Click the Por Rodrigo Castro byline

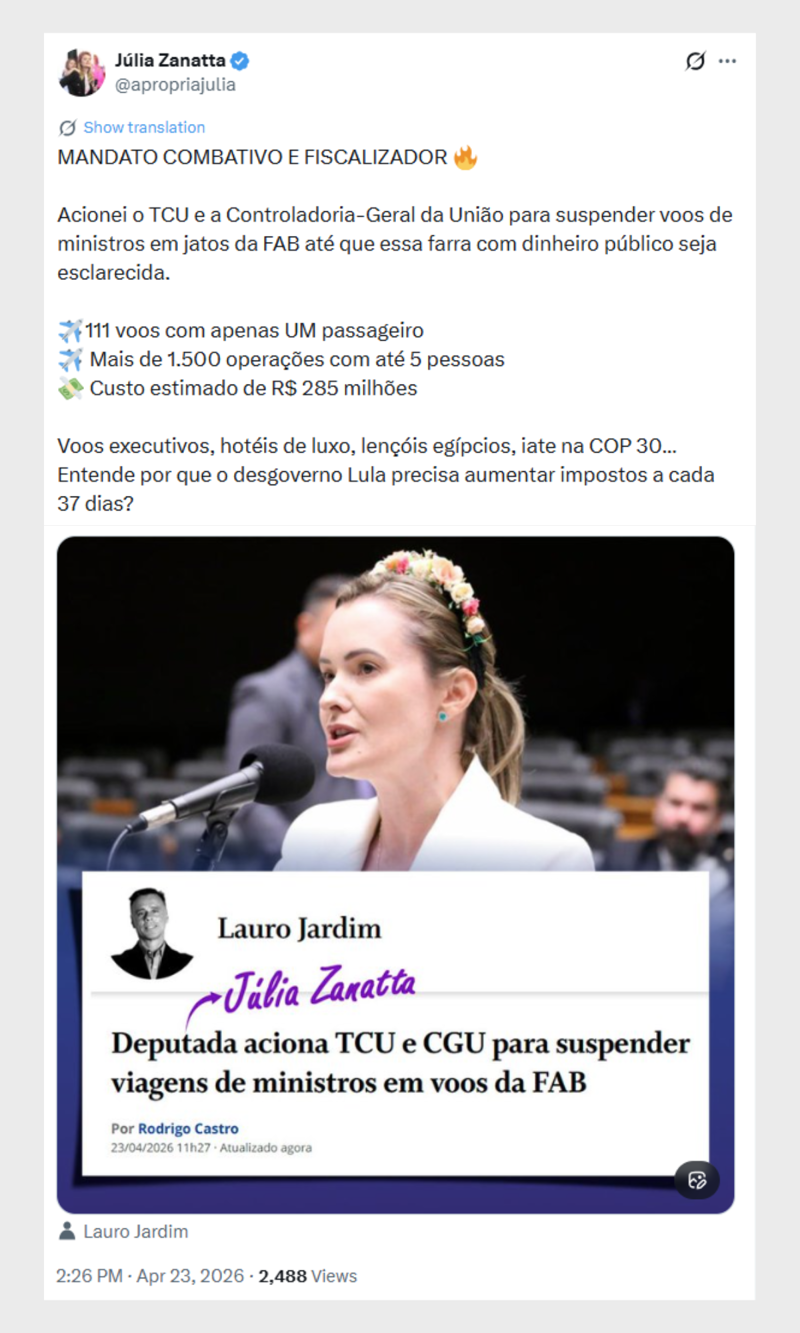click(176, 1127)
